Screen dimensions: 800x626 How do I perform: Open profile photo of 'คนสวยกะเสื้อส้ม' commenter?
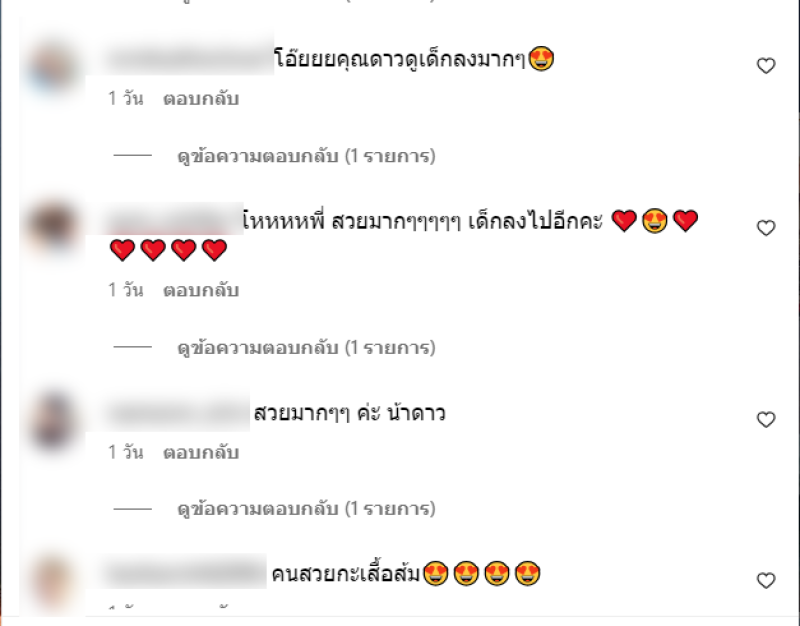click(x=53, y=579)
